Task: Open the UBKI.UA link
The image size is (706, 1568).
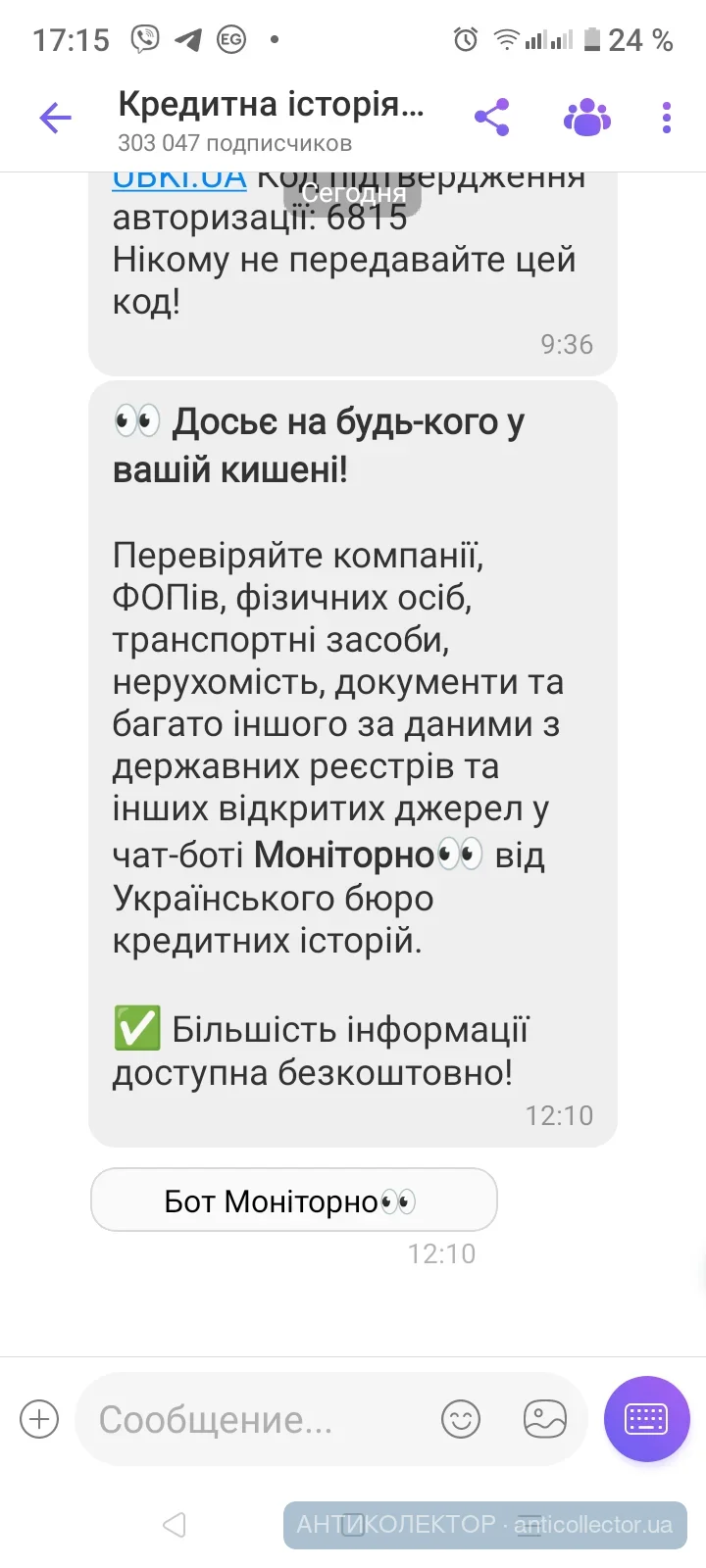Action: (x=179, y=180)
